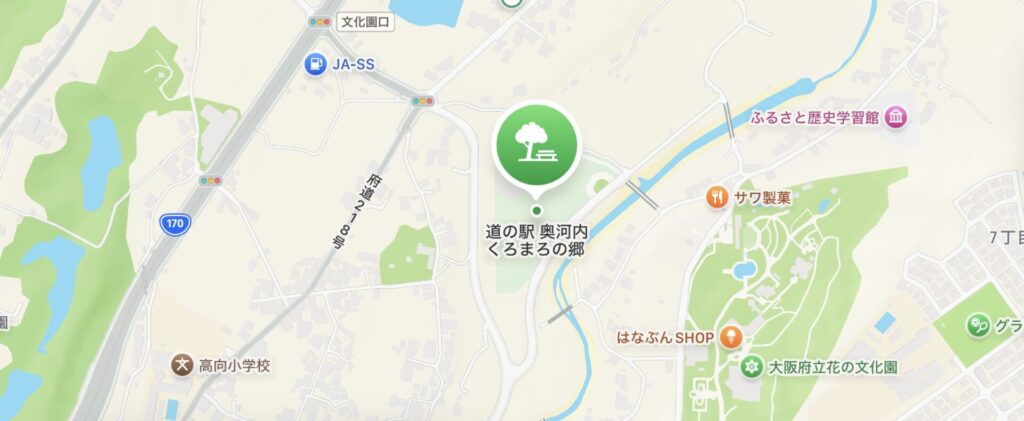Image resolution: width=1024 pixels, height=421 pixels.
Task: Open the JA-SS gas station marker
Action: click(x=316, y=64)
